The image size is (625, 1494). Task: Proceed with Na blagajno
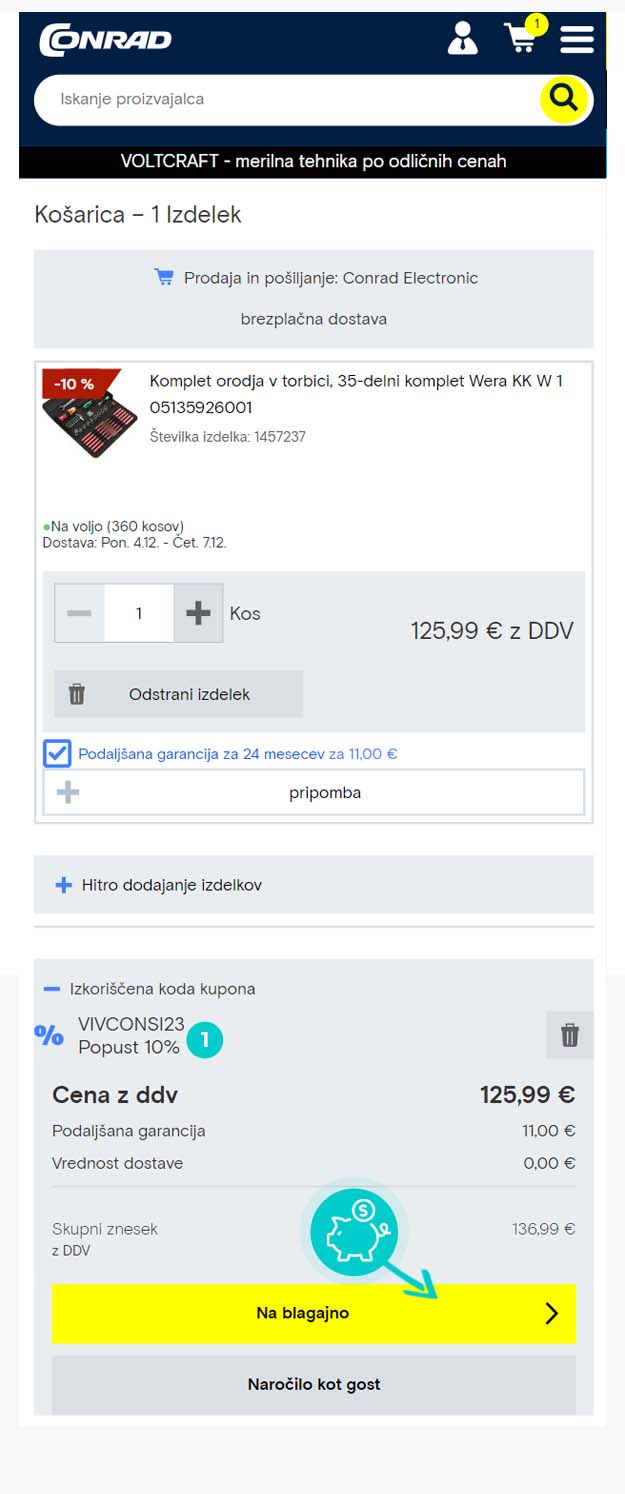point(313,1313)
